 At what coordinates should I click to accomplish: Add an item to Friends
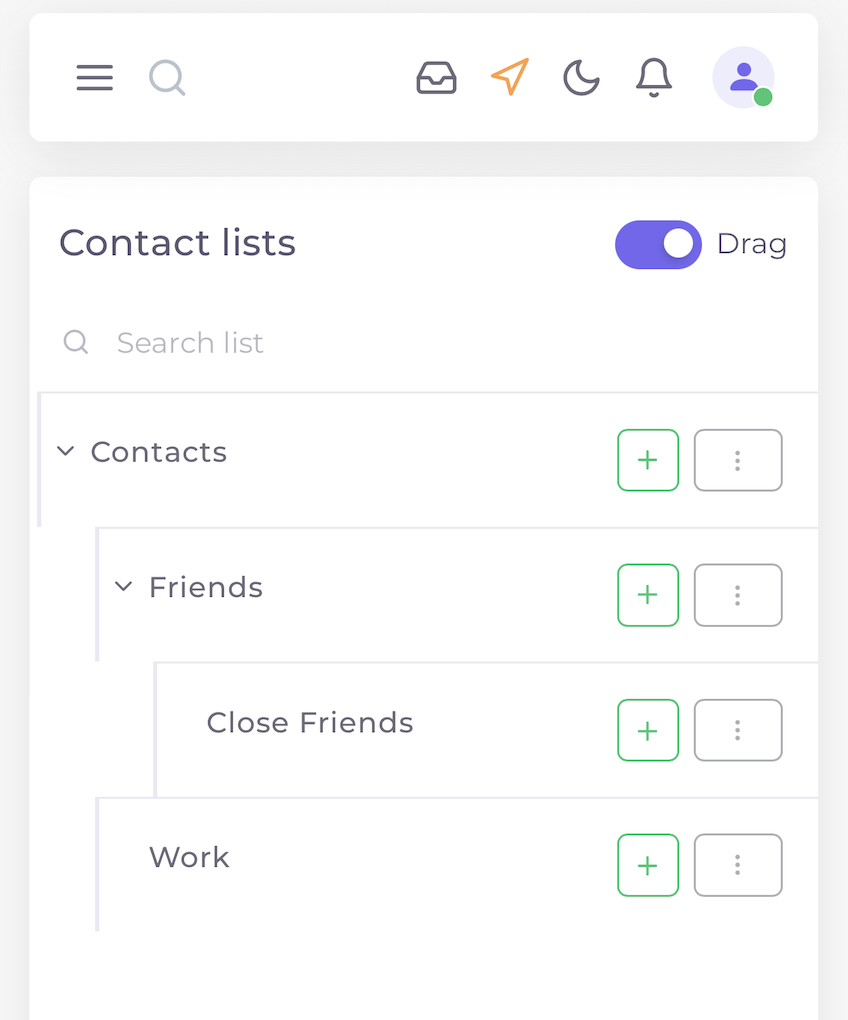point(648,595)
